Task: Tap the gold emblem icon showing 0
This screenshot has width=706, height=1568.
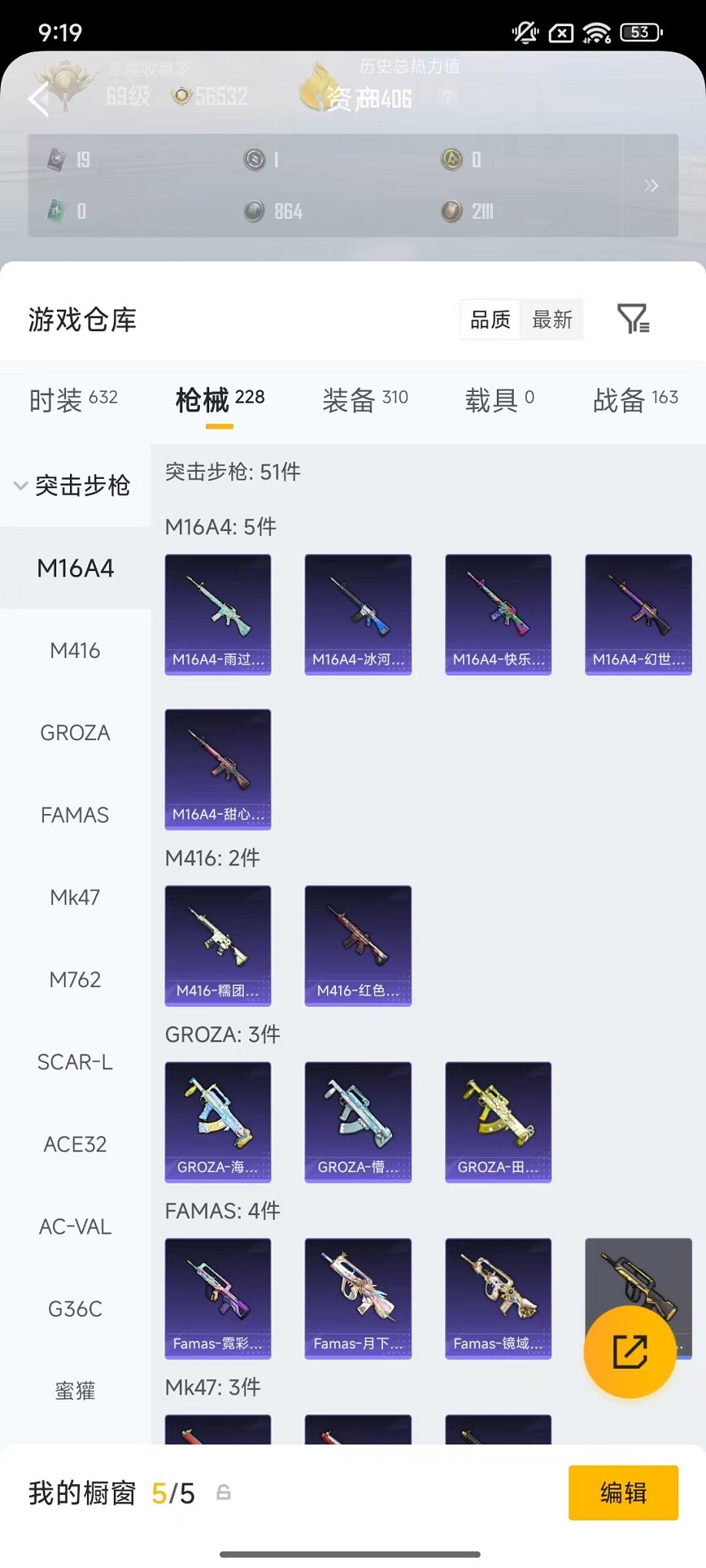Action: (x=452, y=159)
